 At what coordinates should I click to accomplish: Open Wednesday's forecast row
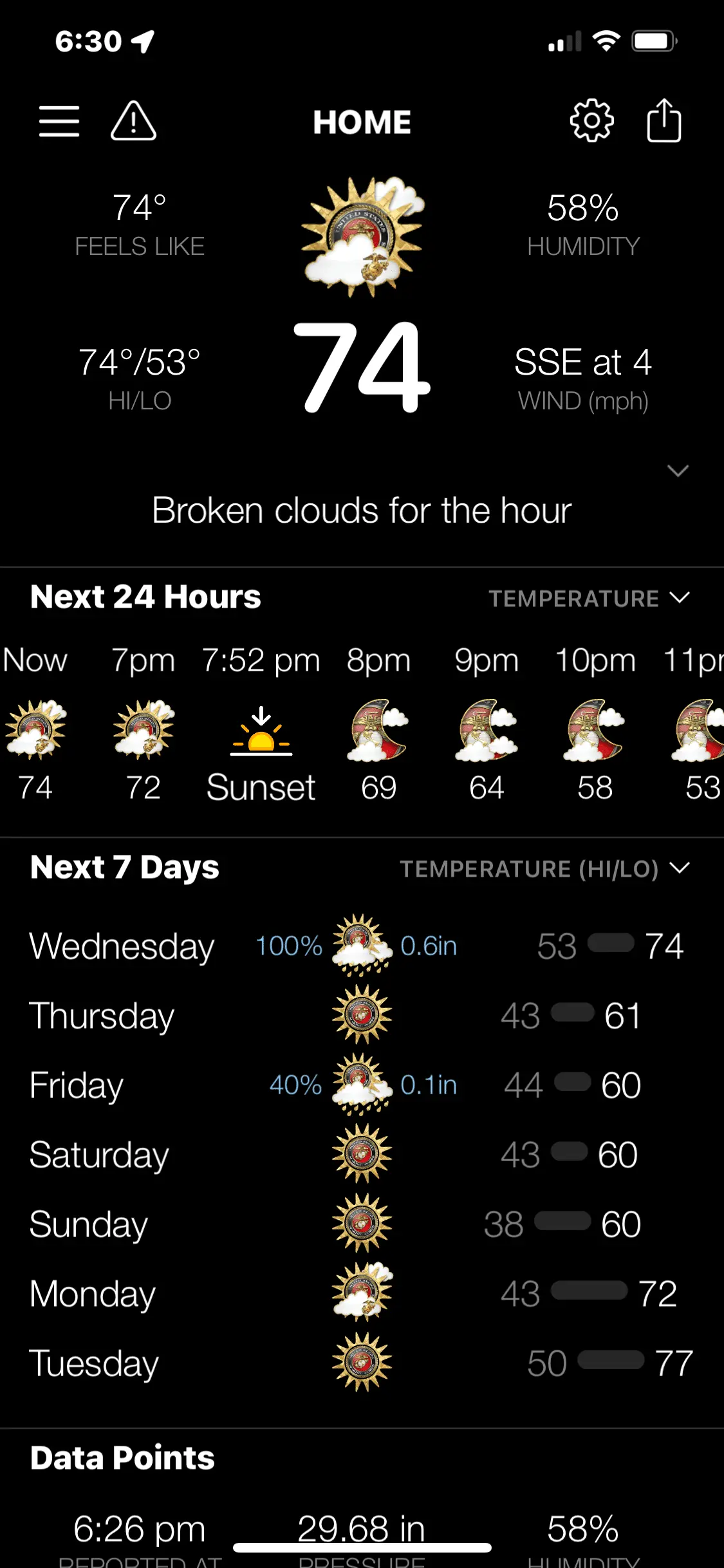coord(362,946)
